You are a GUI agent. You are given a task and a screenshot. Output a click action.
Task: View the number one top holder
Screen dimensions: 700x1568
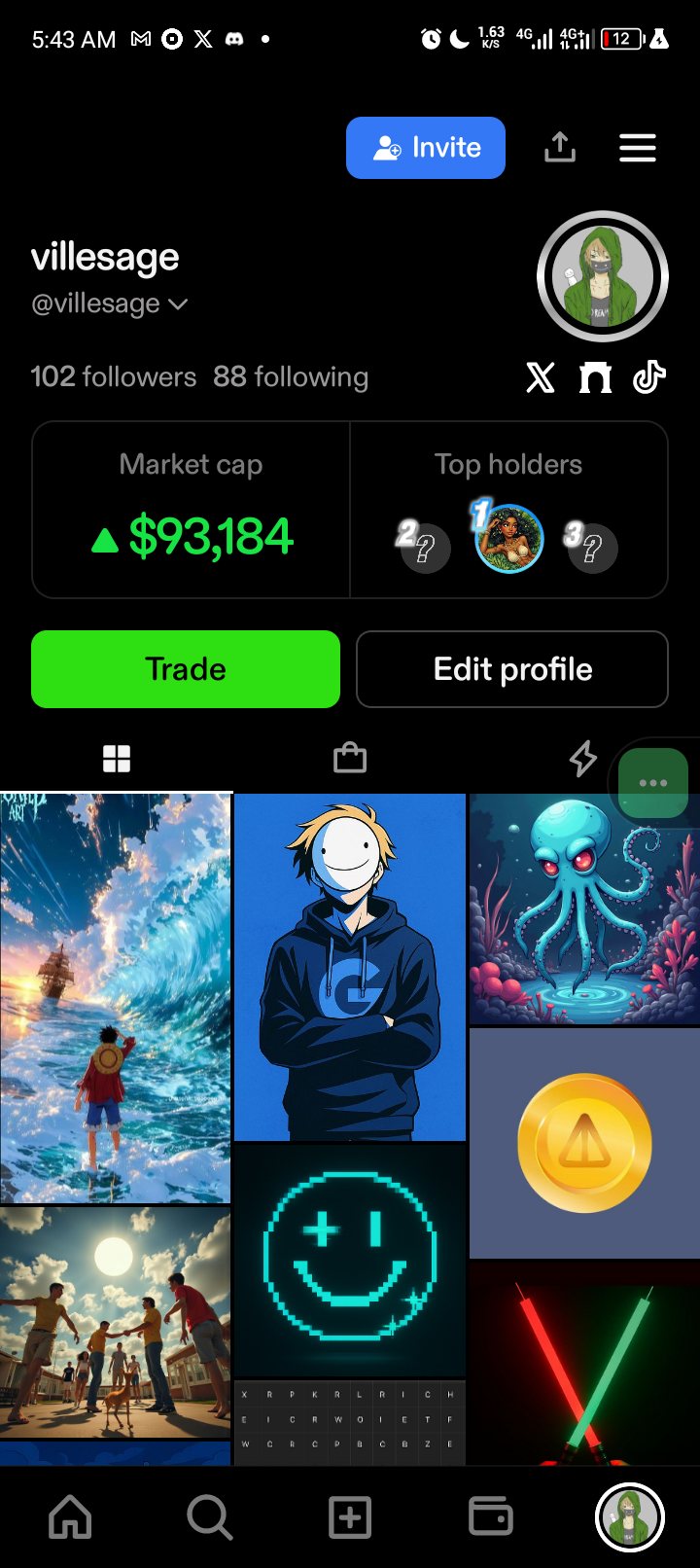tap(508, 538)
